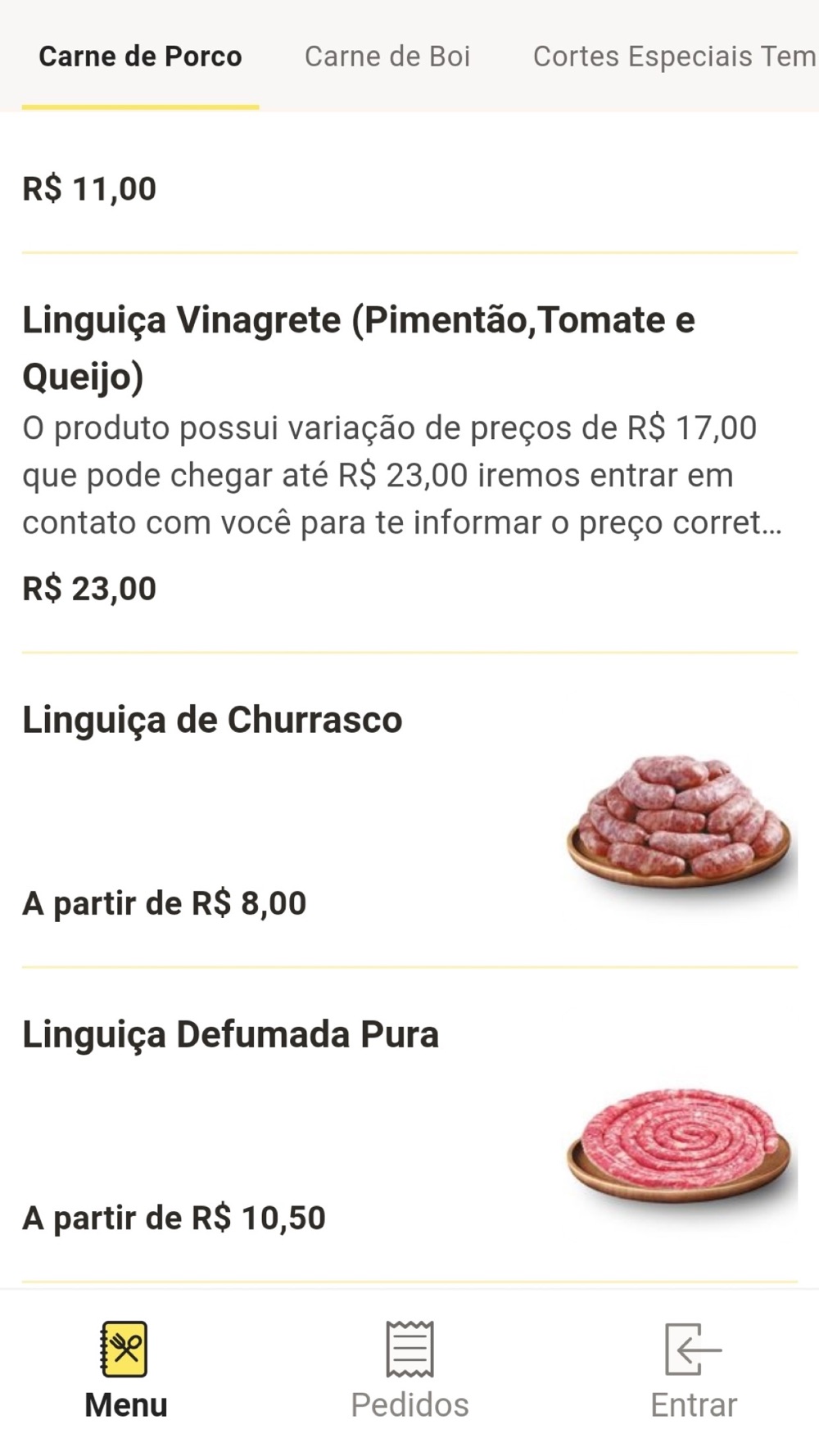Open the Linguiça de Churrasco item
This screenshot has height=1456, width=819.
(x=409, y=810)
